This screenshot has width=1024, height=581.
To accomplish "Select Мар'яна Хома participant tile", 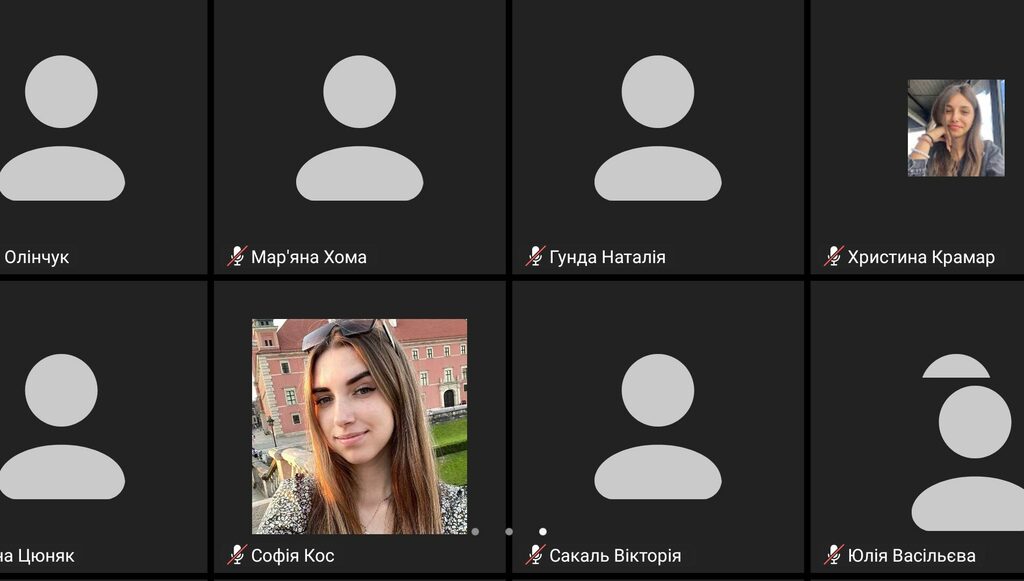I will (x=359, y=135).
